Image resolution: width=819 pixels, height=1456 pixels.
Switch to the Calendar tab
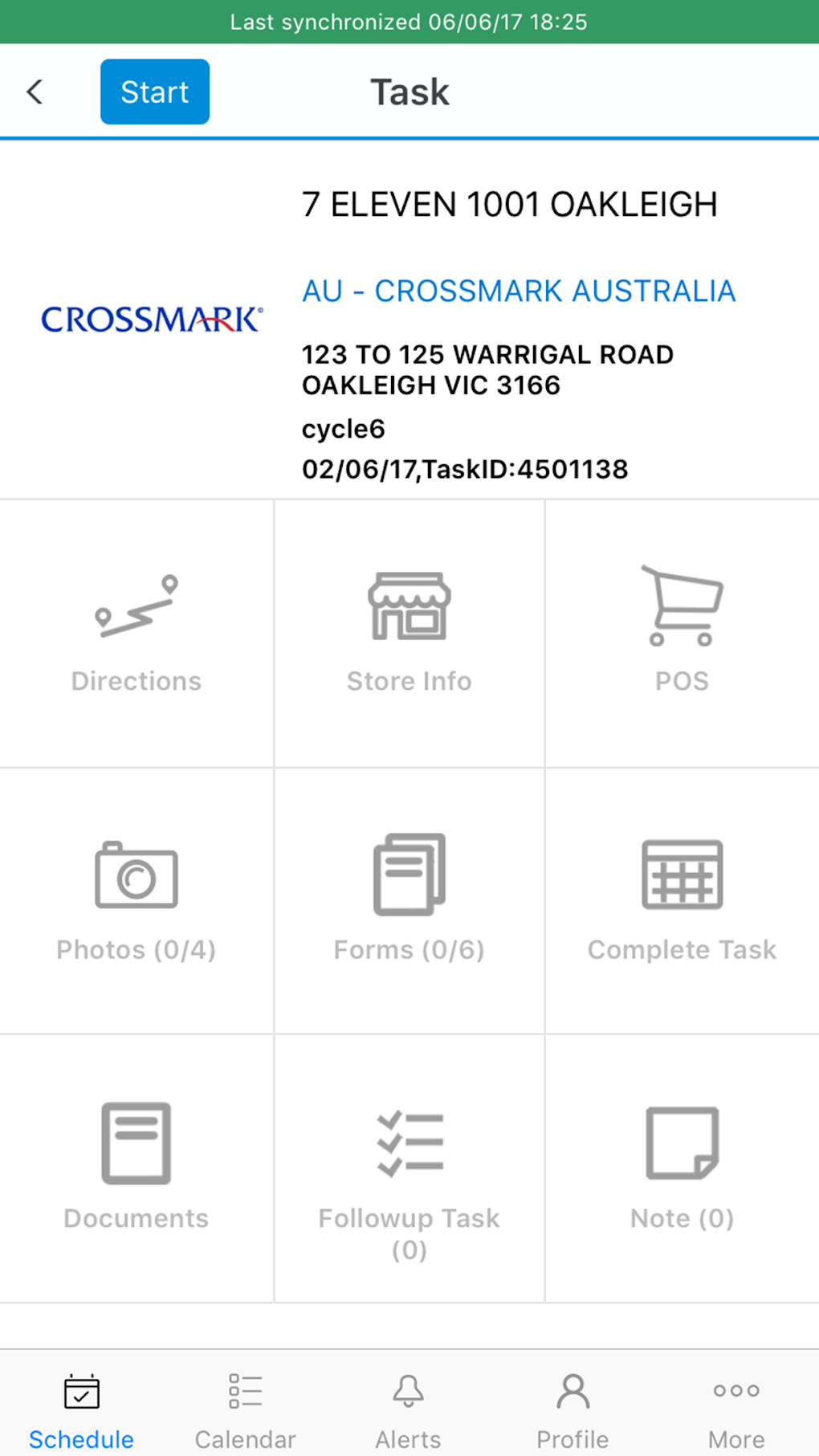click(245, 1401)
